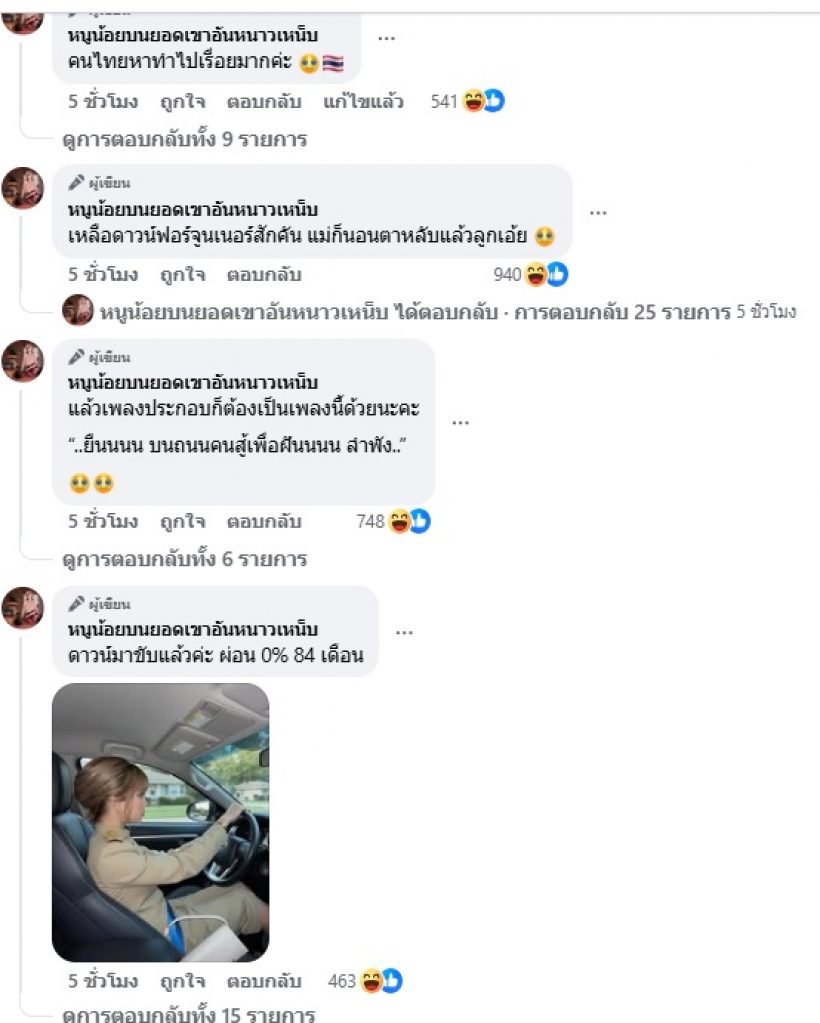The image size is (820, 1023).
Task: Expand ดูการตอบกลับทั้ง 15 รายการ replies
Action: point(188,1015)
